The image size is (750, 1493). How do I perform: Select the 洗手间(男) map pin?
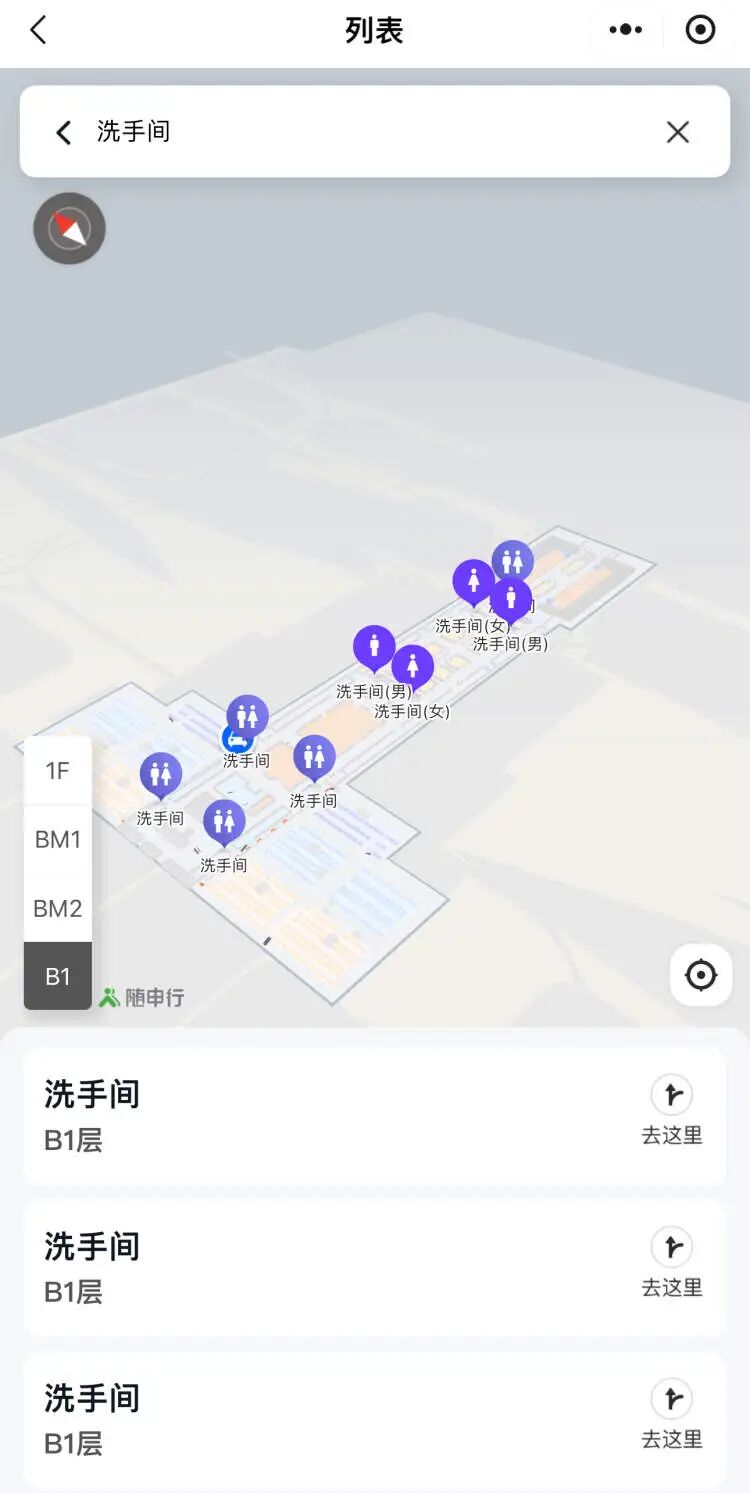coord(374,647)
